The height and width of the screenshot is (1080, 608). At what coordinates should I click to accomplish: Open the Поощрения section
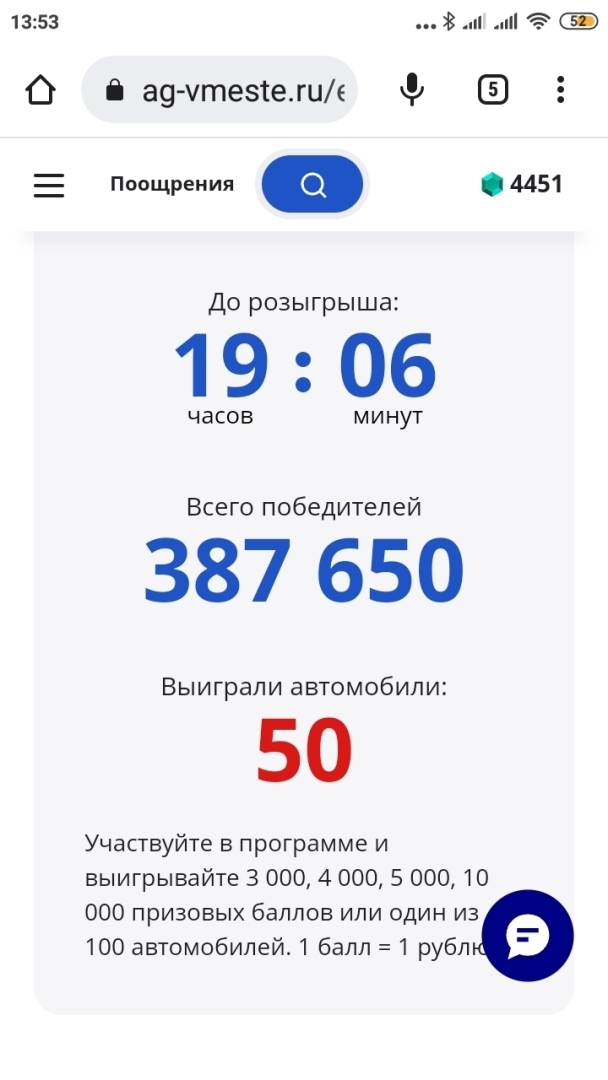click(x=172, y=184)
